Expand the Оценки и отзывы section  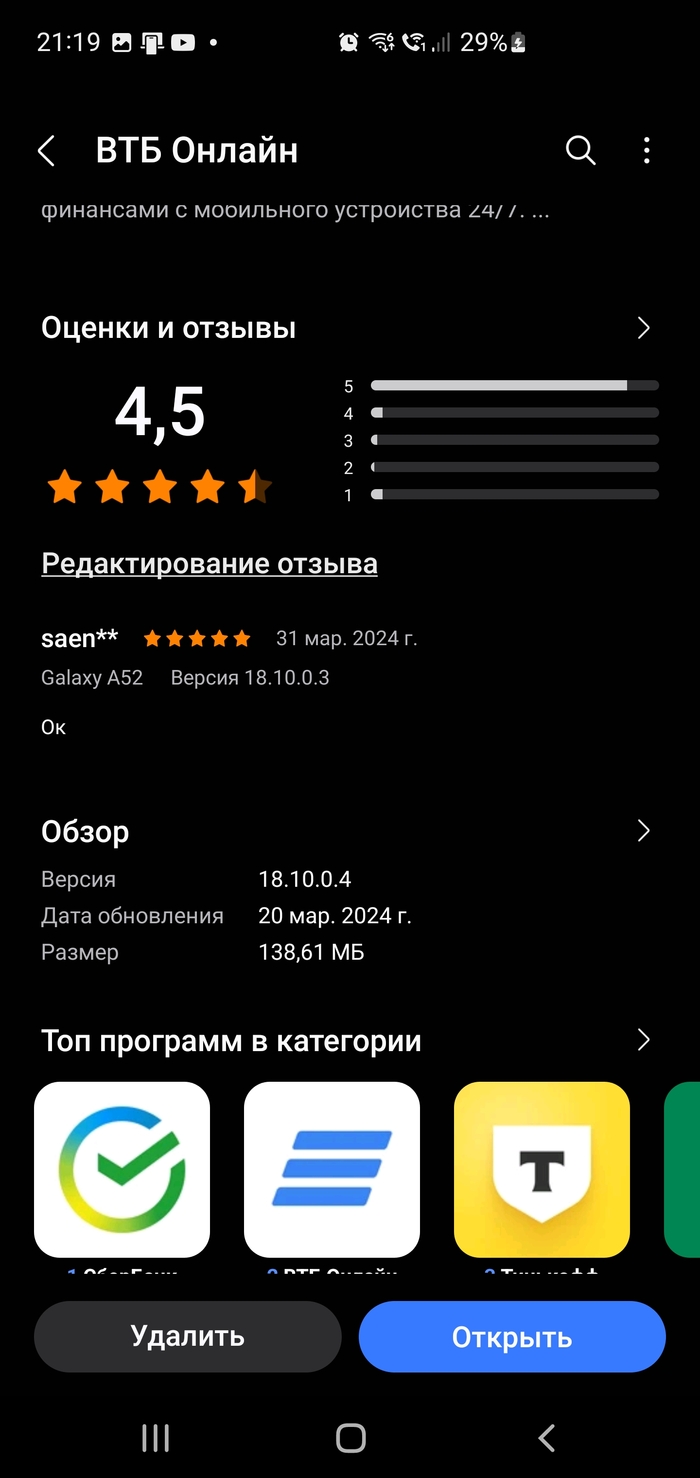click(643, 328)
